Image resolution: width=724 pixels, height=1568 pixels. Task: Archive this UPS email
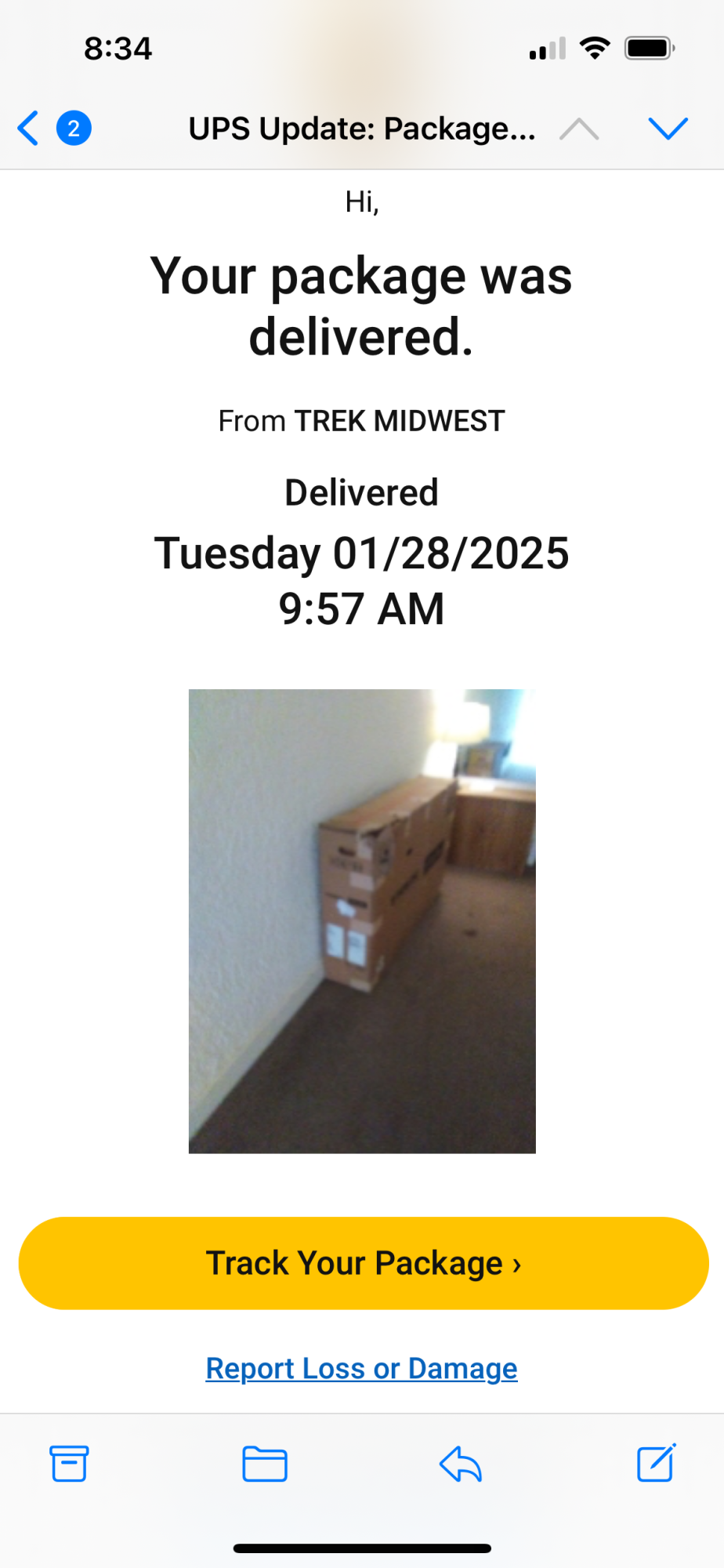[x=69, y=1463]
